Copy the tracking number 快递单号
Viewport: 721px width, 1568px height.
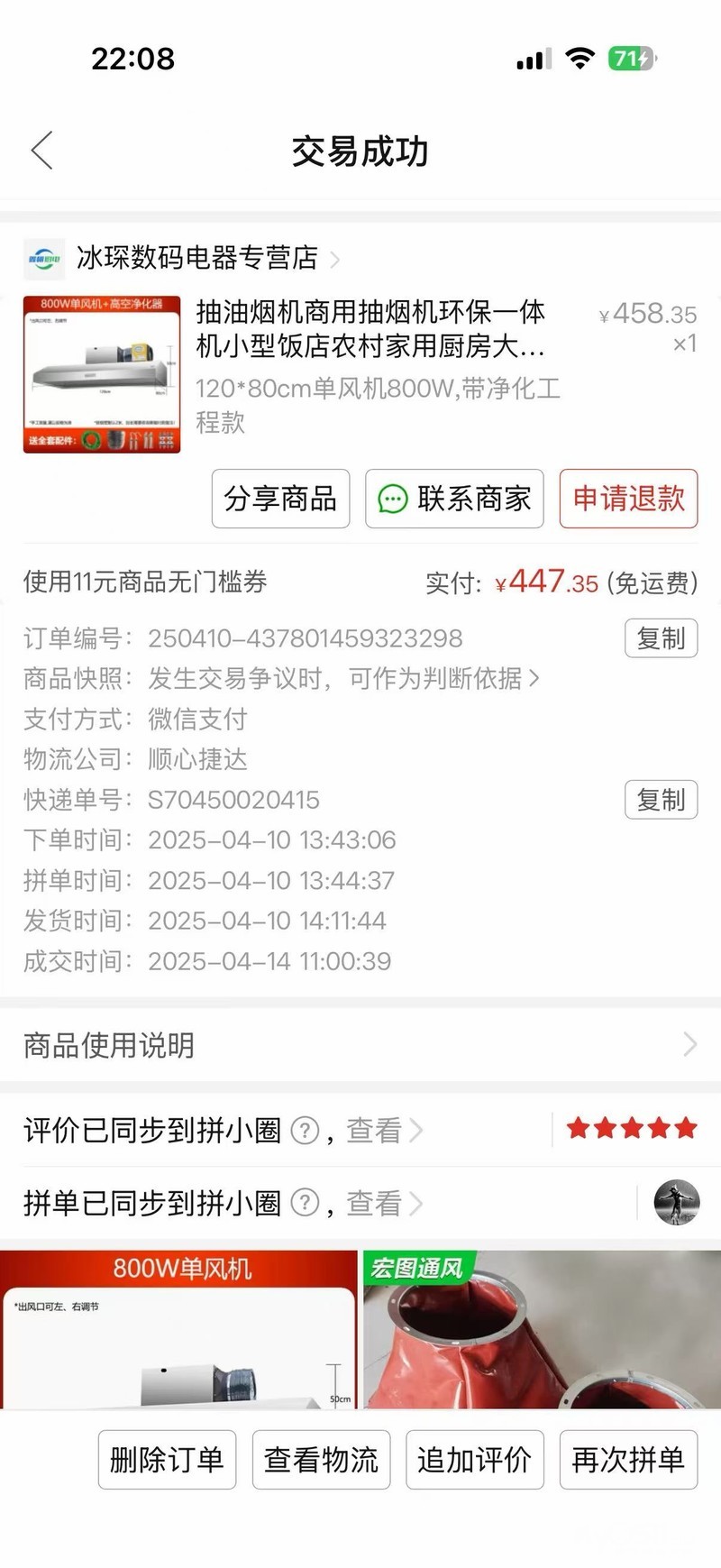coord(661,800)
